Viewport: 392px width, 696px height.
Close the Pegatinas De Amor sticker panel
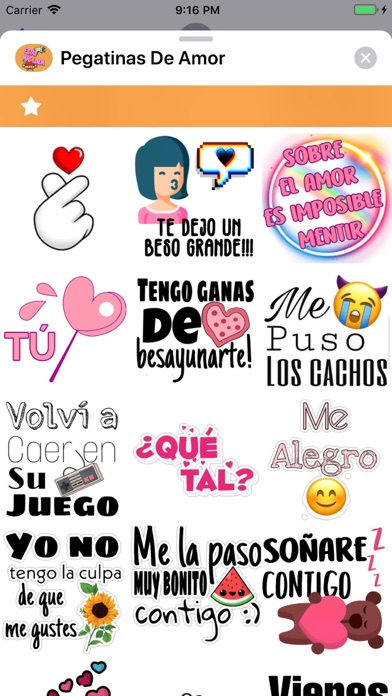pos(365,58)
